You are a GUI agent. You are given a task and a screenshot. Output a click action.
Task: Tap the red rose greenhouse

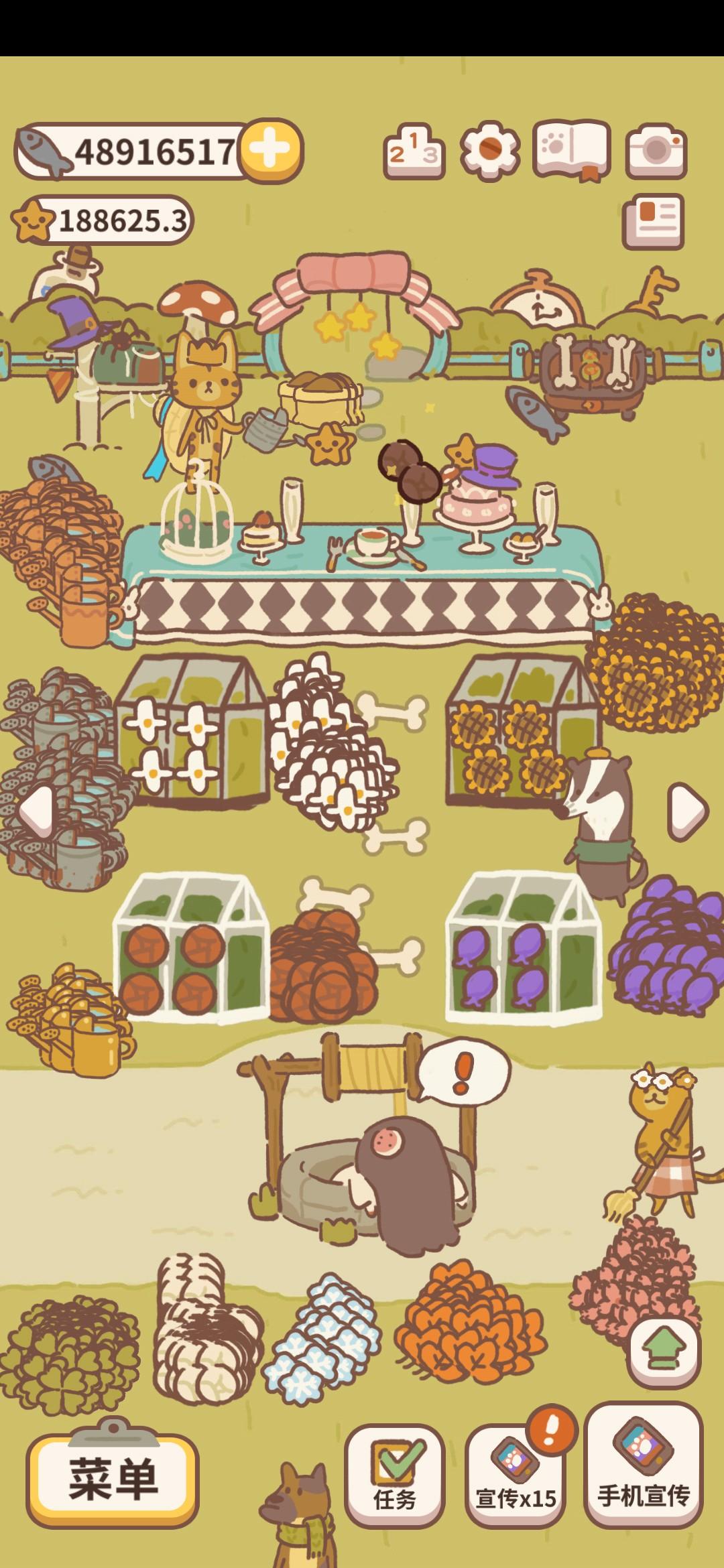tap(190, 948)
